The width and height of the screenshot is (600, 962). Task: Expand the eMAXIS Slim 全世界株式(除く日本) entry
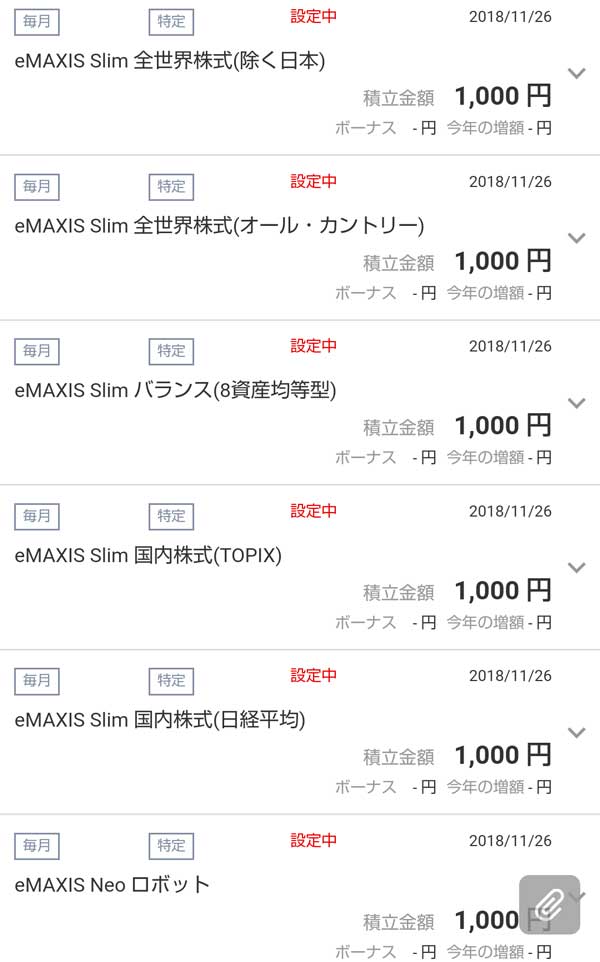[575, 73]
